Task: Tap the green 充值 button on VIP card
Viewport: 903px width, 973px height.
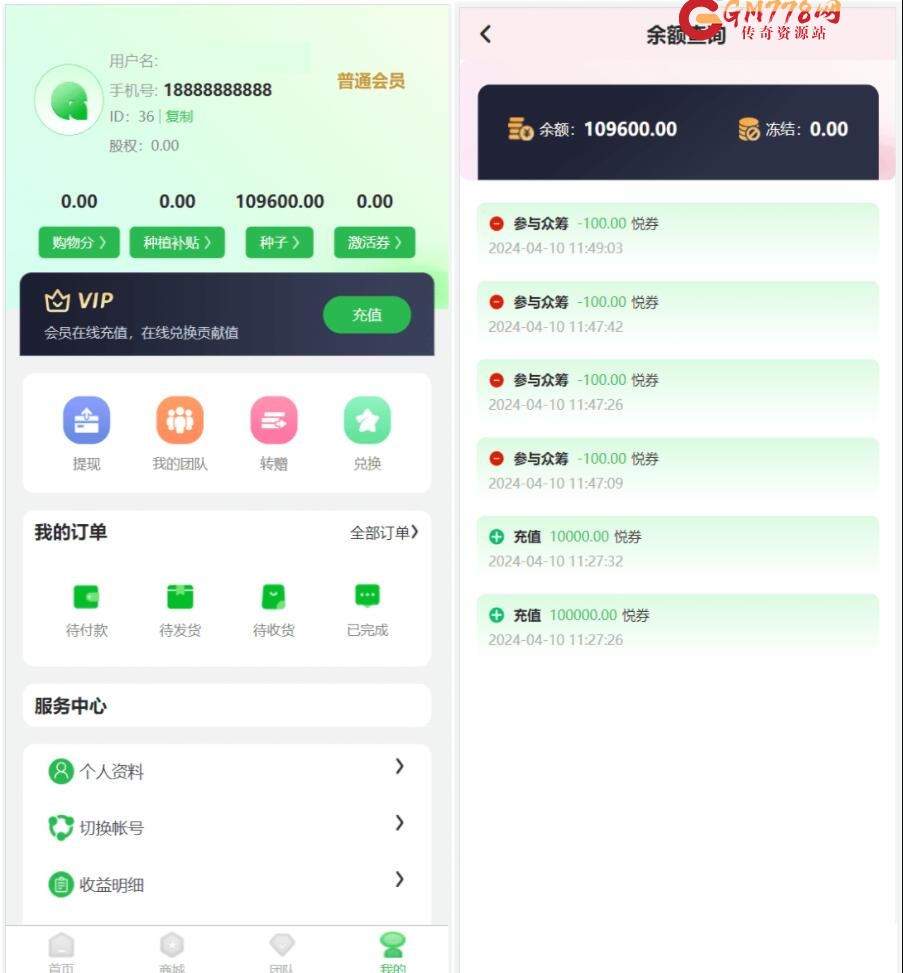Action: [366, 314]
